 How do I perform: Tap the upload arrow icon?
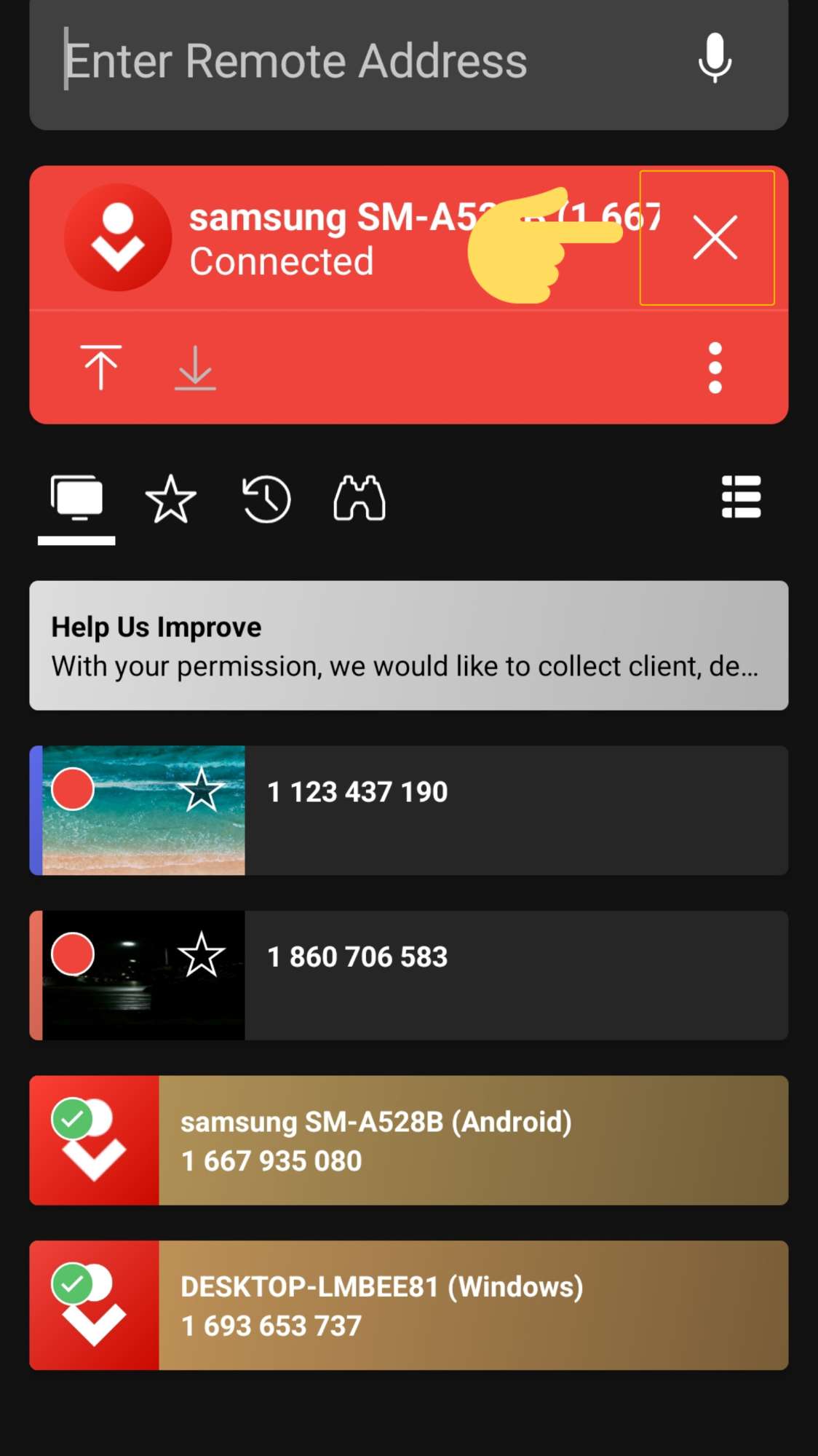(x=101, y=368)
